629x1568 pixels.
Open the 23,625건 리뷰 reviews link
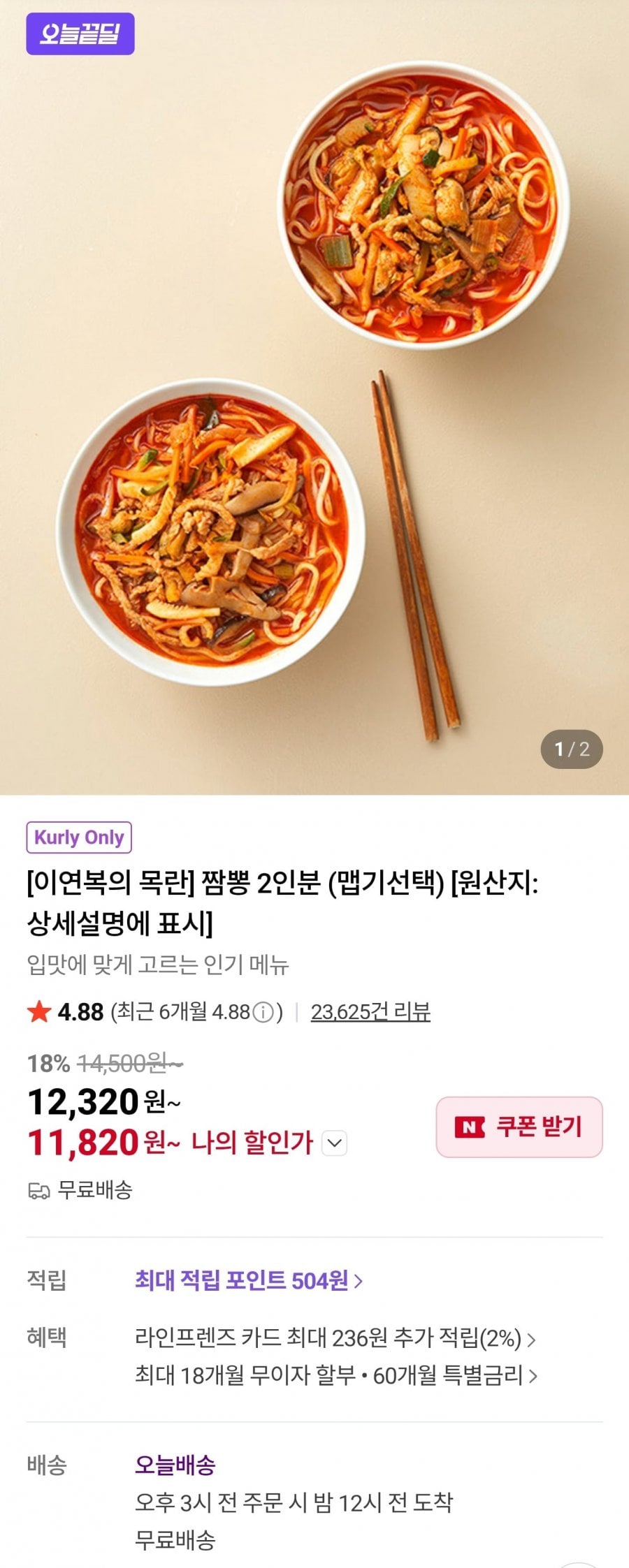click(x=370, y=1011)
